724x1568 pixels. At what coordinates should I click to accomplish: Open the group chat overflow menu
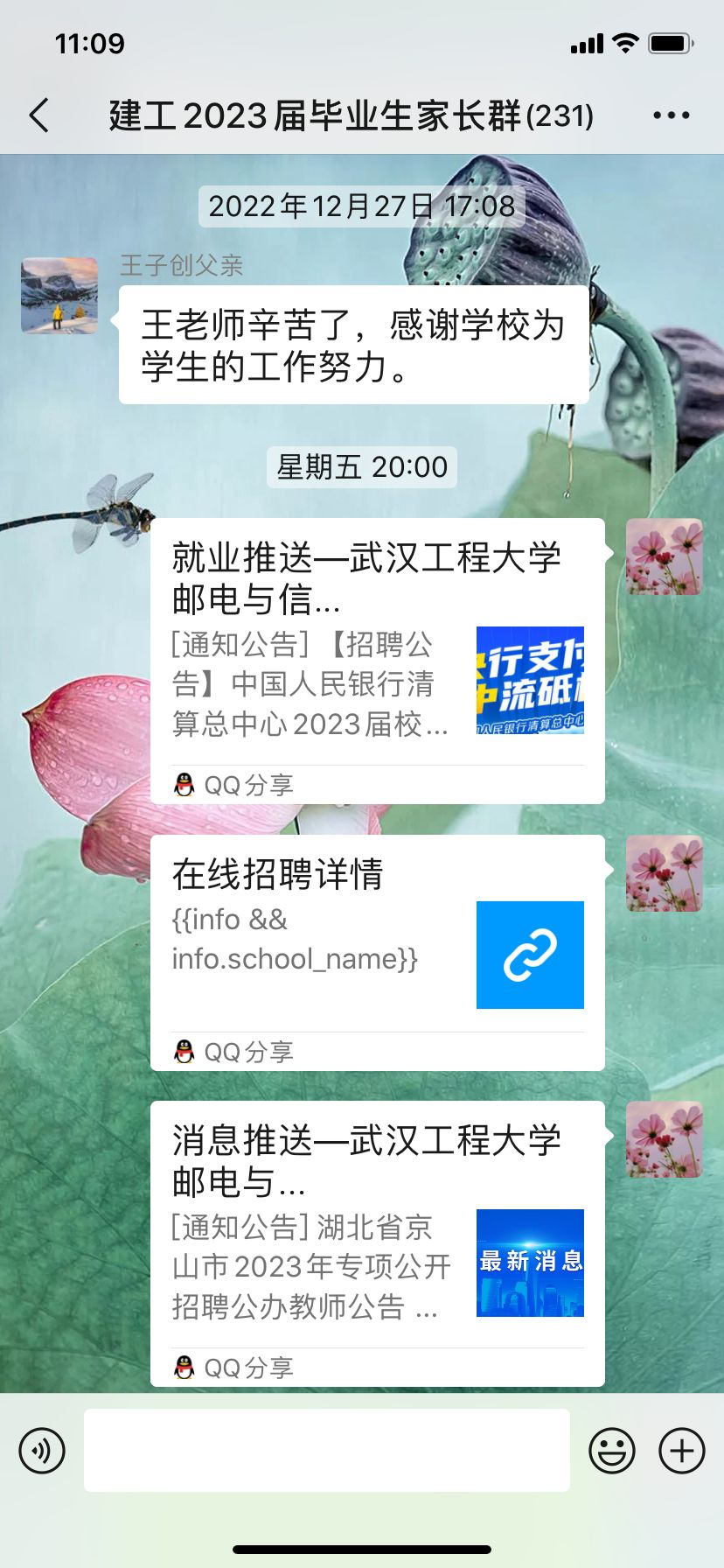tap(671, 115)
